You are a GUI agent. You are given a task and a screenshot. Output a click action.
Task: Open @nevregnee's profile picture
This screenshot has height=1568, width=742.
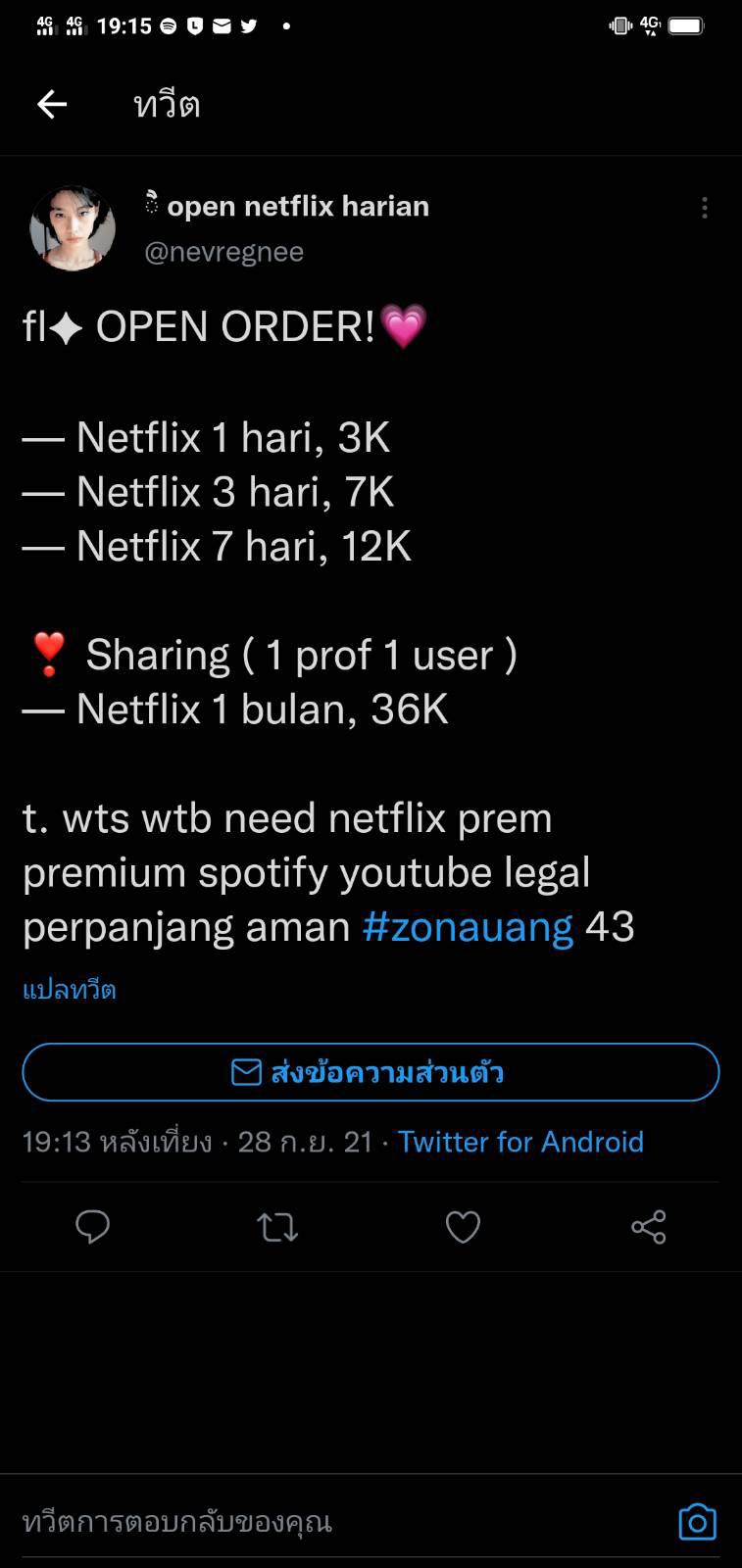point(73,229)
